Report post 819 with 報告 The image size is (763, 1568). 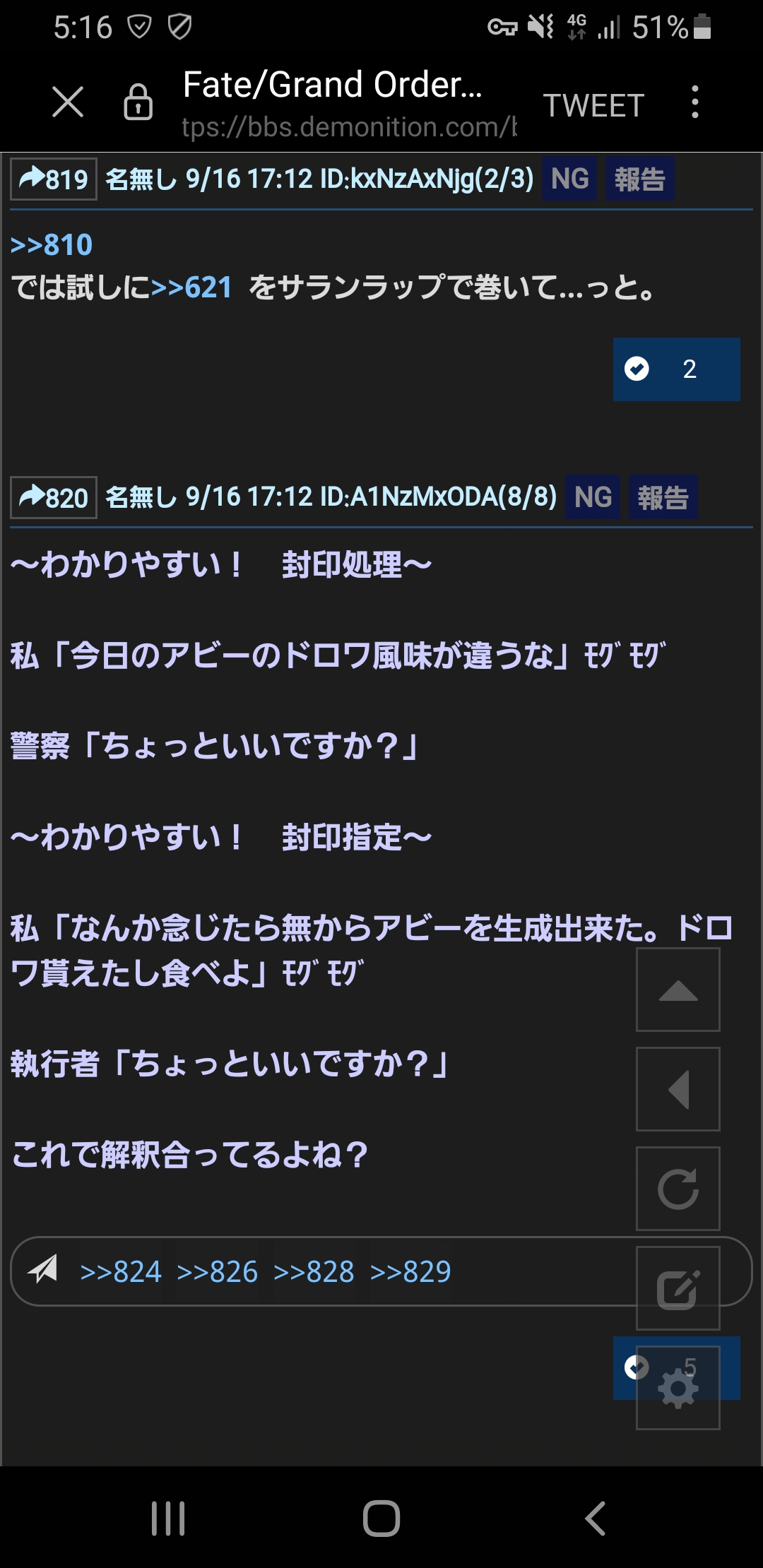(x=639, y=179)
